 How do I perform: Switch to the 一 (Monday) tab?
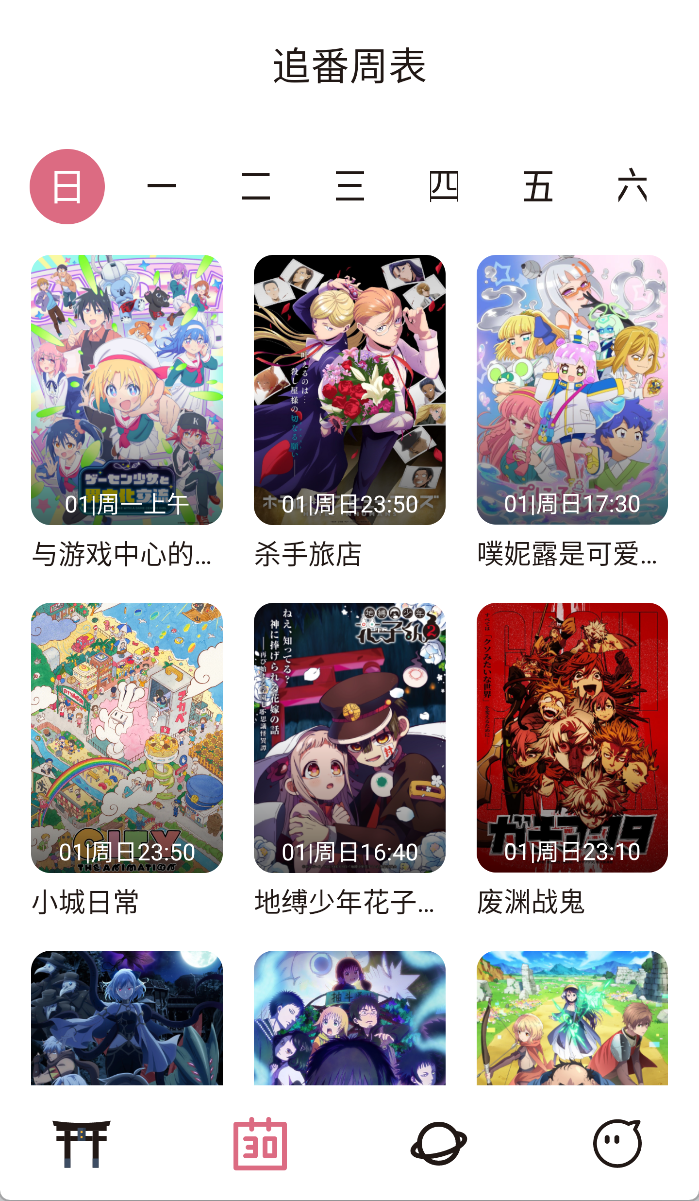[161, 186]
